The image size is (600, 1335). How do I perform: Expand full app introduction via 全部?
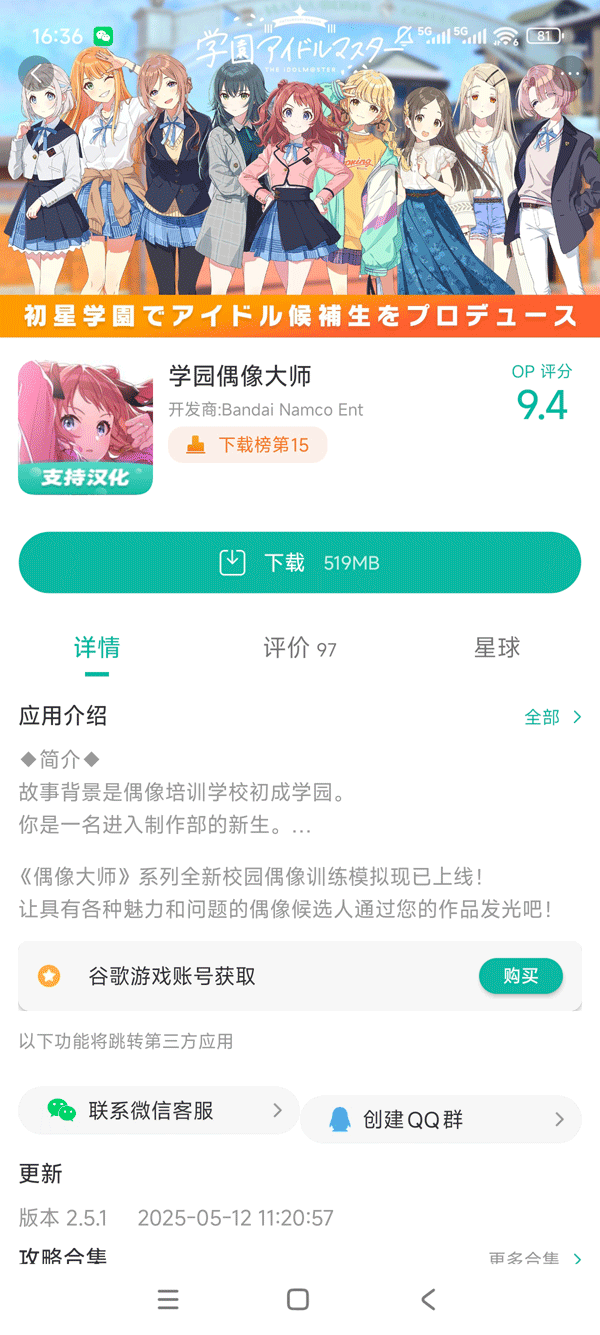pyautogui.click(x=552, y=717)
